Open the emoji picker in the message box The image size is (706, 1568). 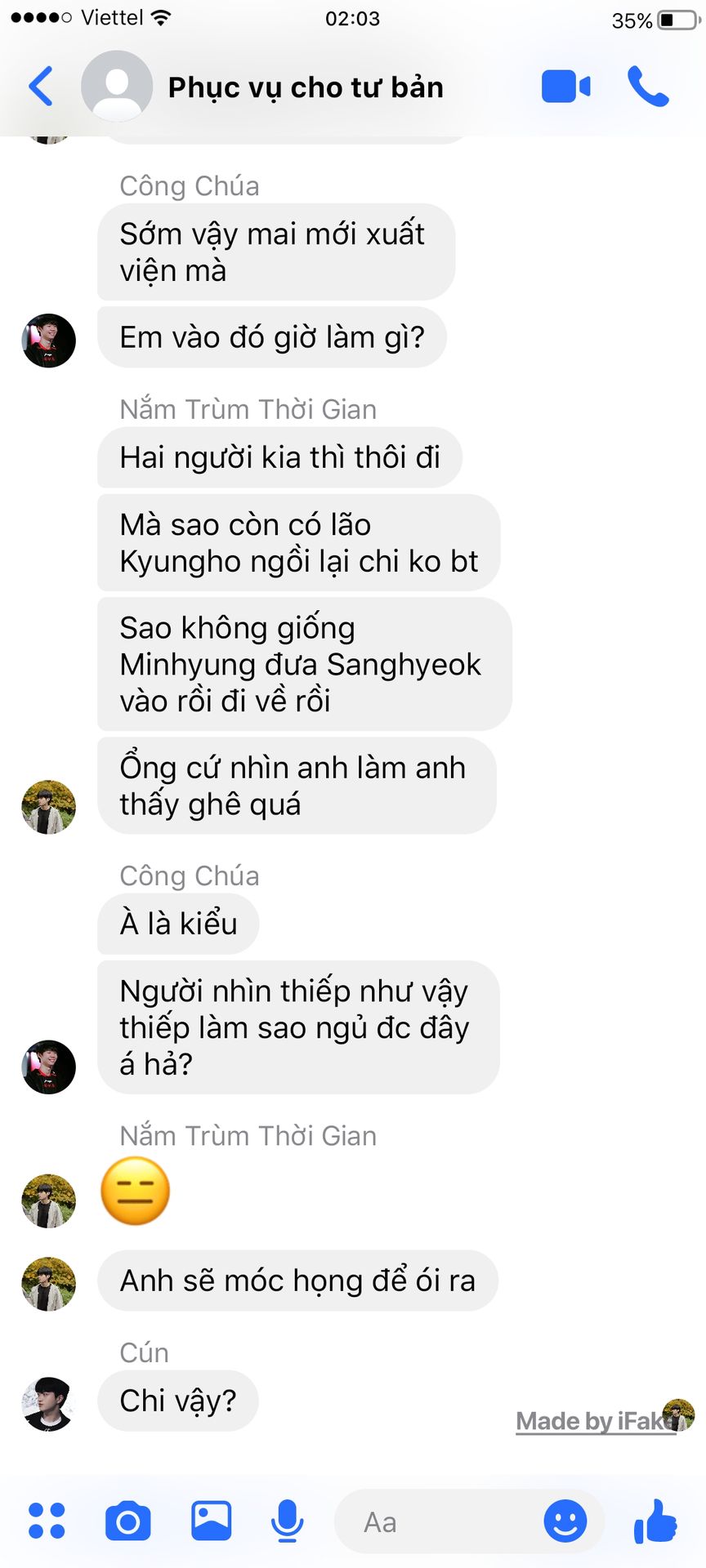pyautogui.click(x=565, y=1521)
